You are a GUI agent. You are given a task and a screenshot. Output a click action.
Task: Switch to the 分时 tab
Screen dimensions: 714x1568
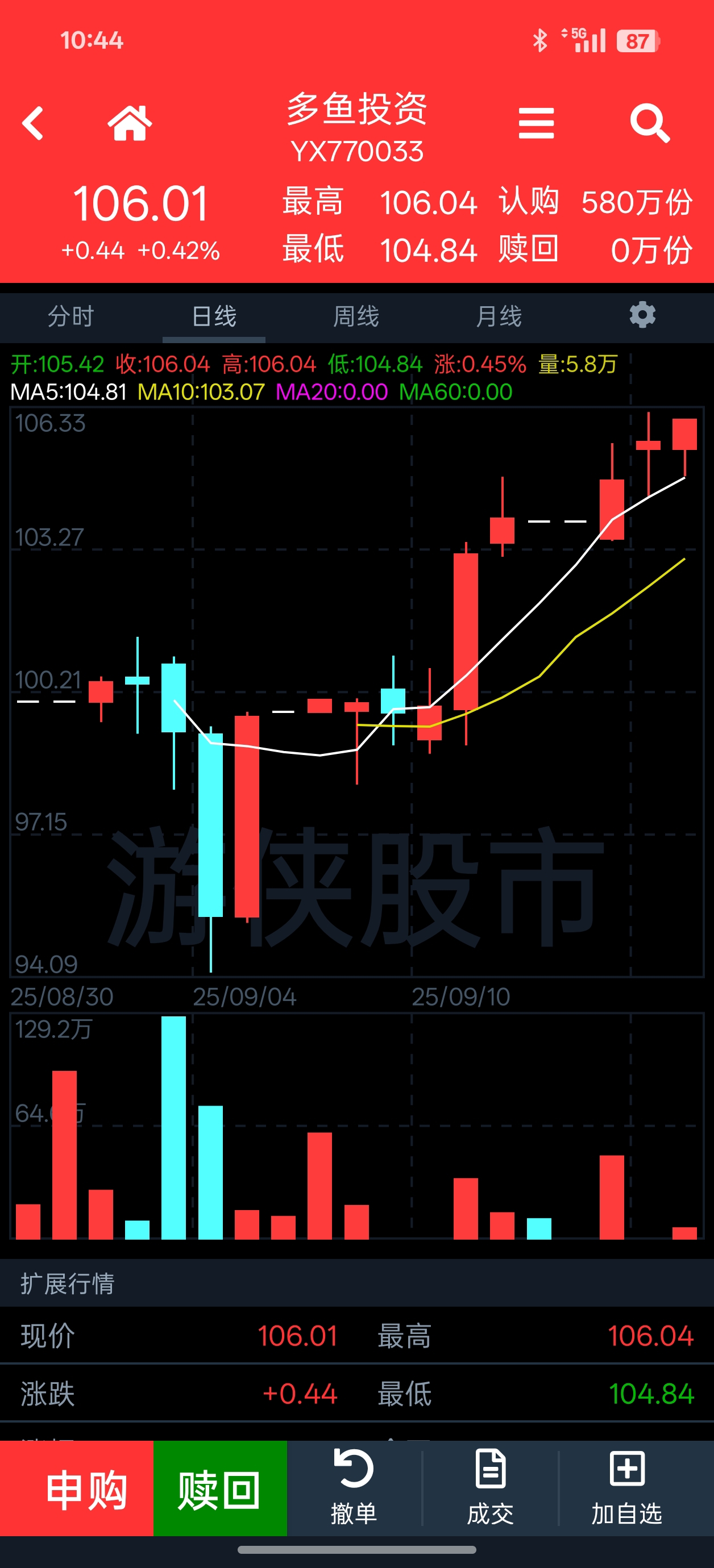[x=71, y=316]
